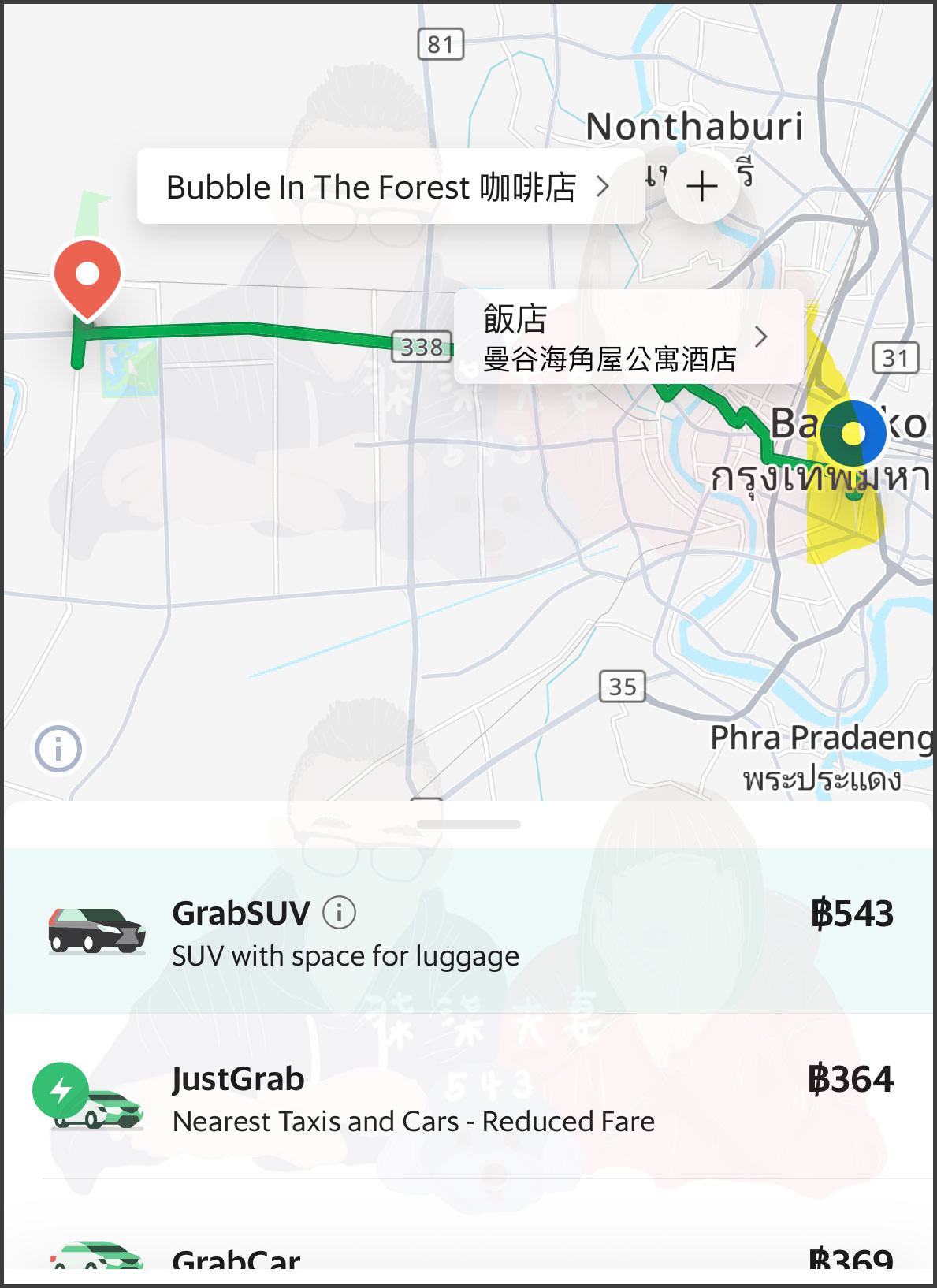View GrabSUV details via info icon
The image size is (937, 1288).
pyautogui.click(x=340, y=913)
